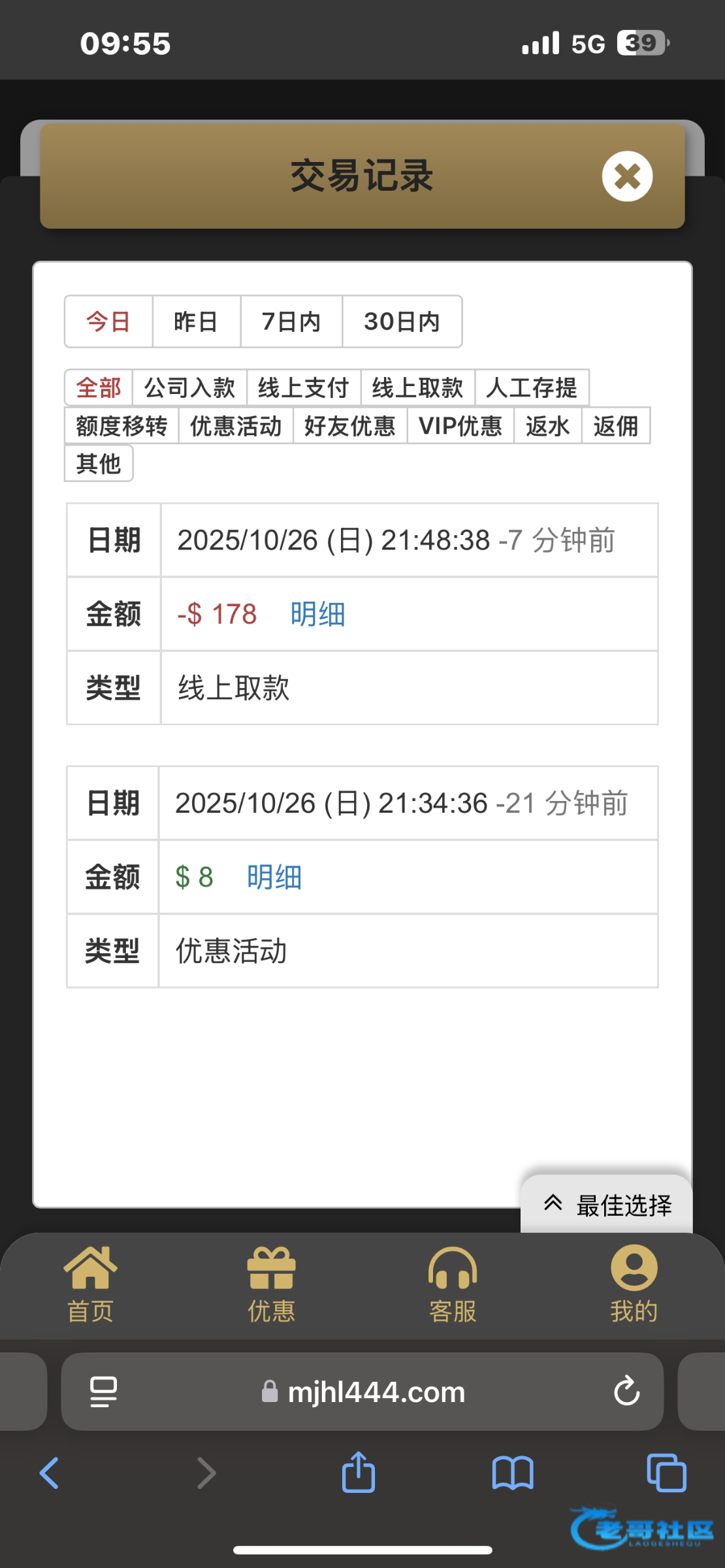Show VIP优惠 transactions
Viewport: 725px width, 1568px height.
pyautogui.click(x=460, y=425)
